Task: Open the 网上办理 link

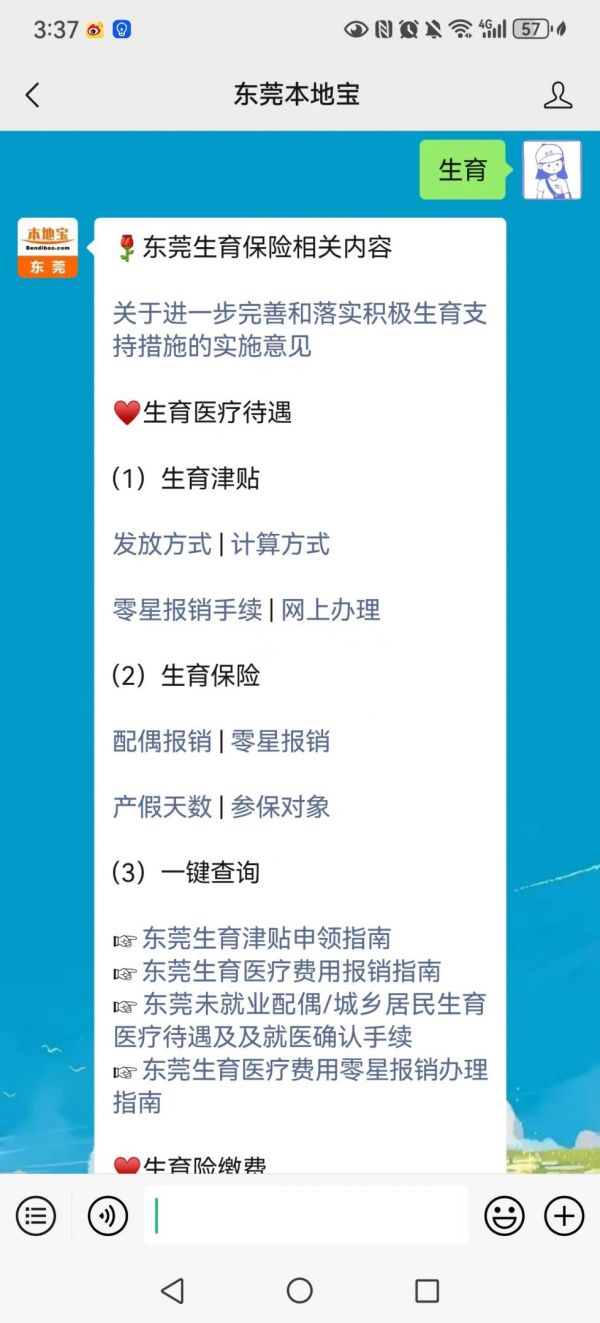Action: click(331, 610)
